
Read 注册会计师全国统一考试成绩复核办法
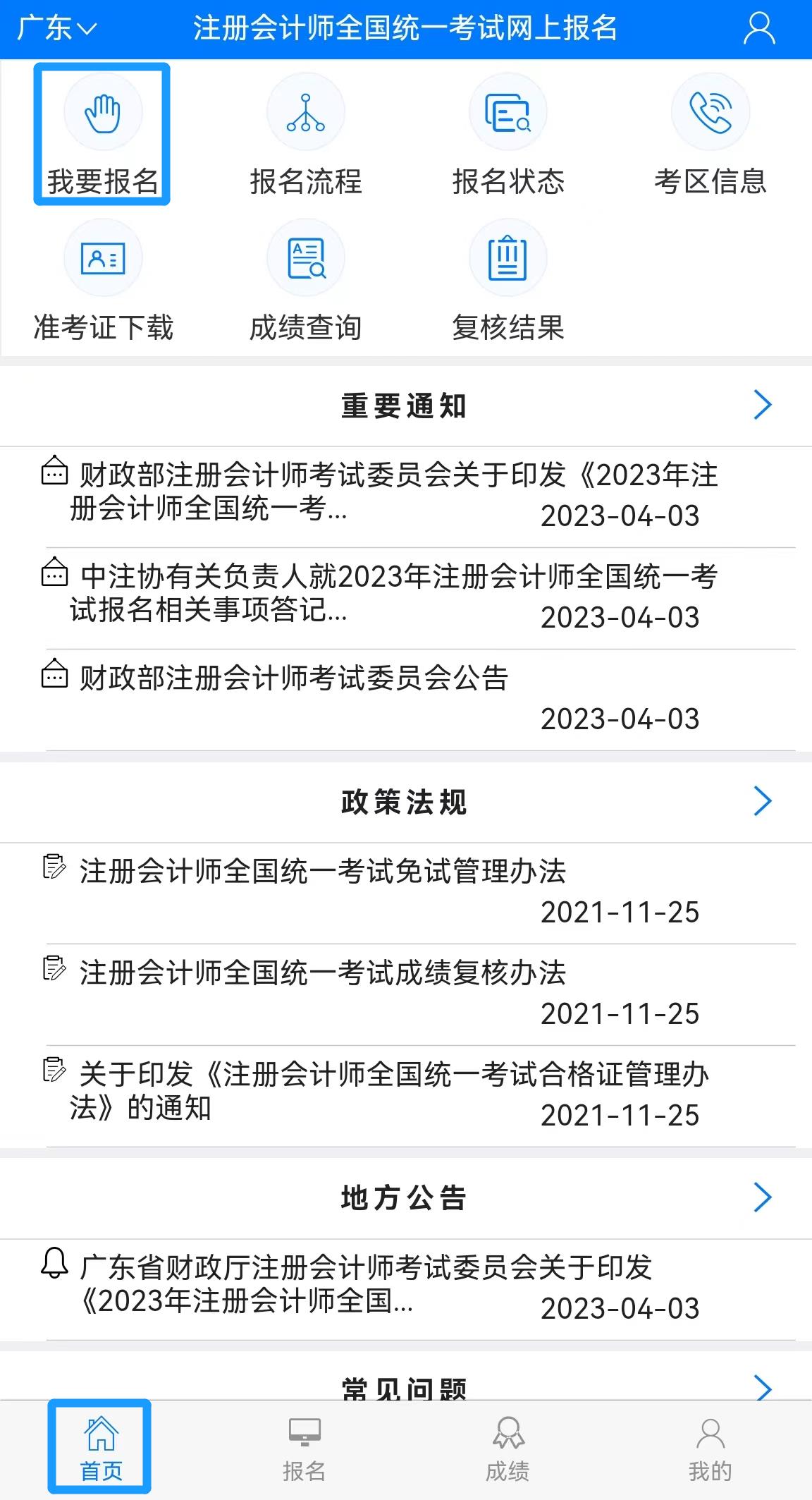coord(323,973)
